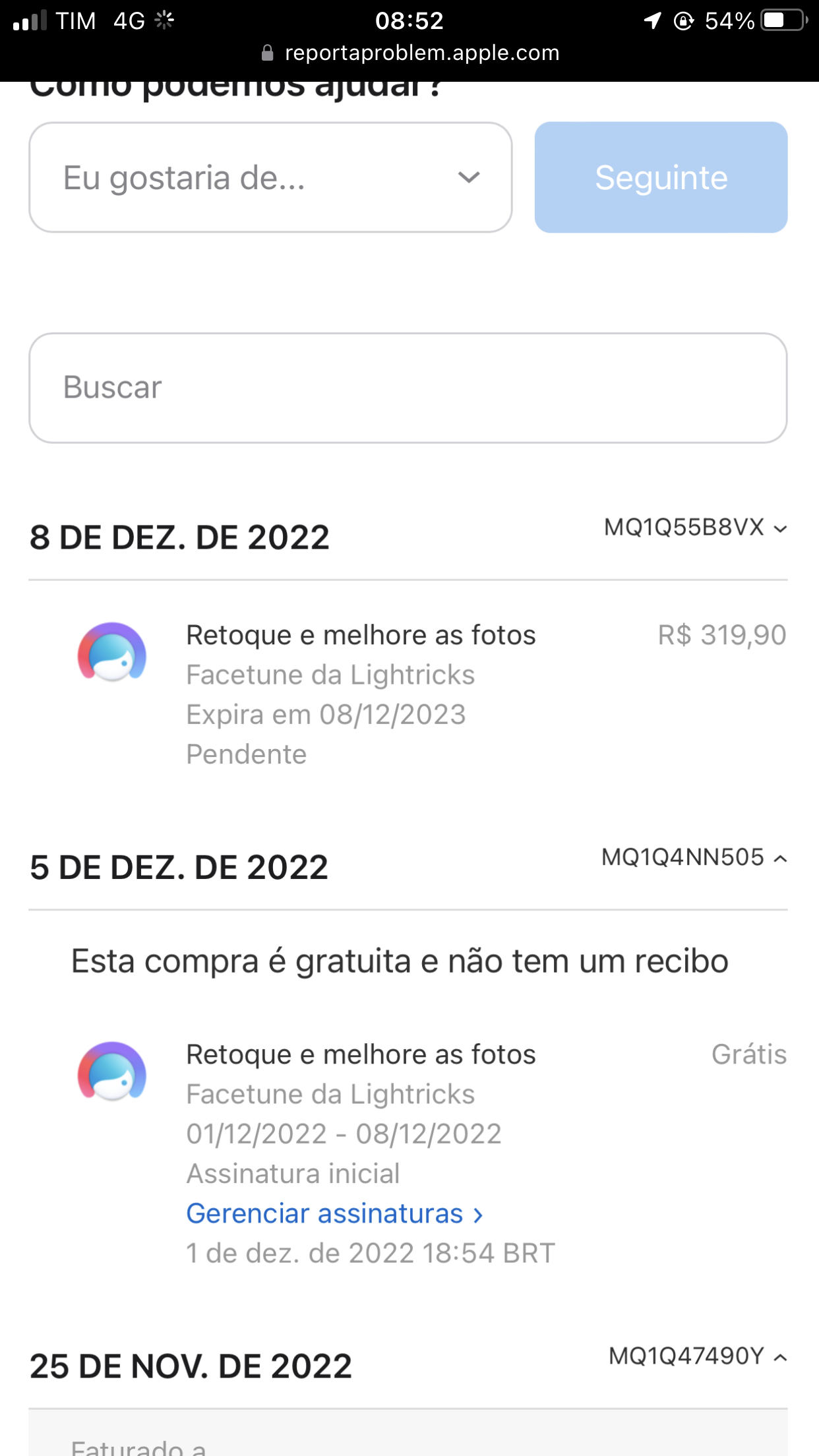Viewport: 819px width, 1456px height.
Task: Open the 'Eu gostaria de...' dropdown
Action: (270, 177)
